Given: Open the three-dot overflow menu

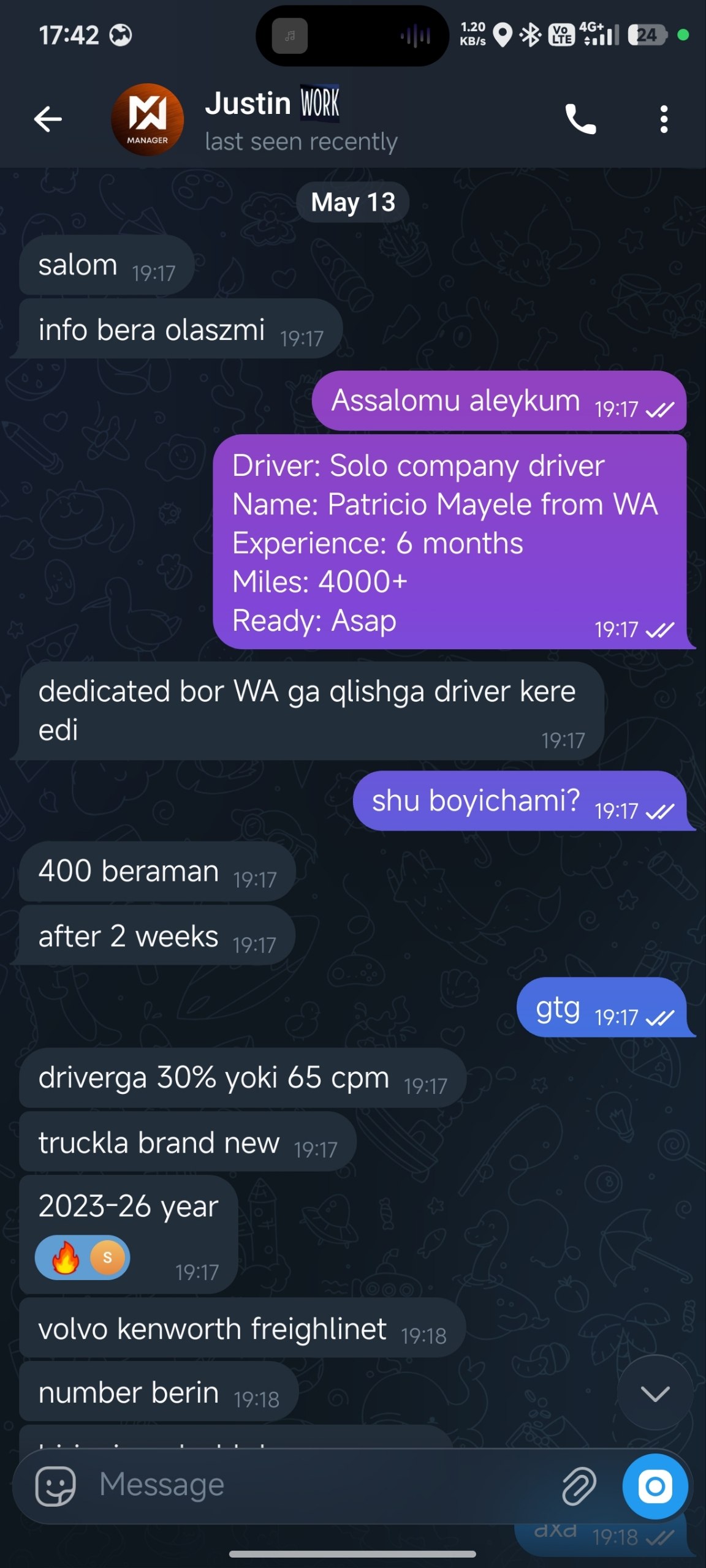Looking at the screenshot, I should (664, 119).
